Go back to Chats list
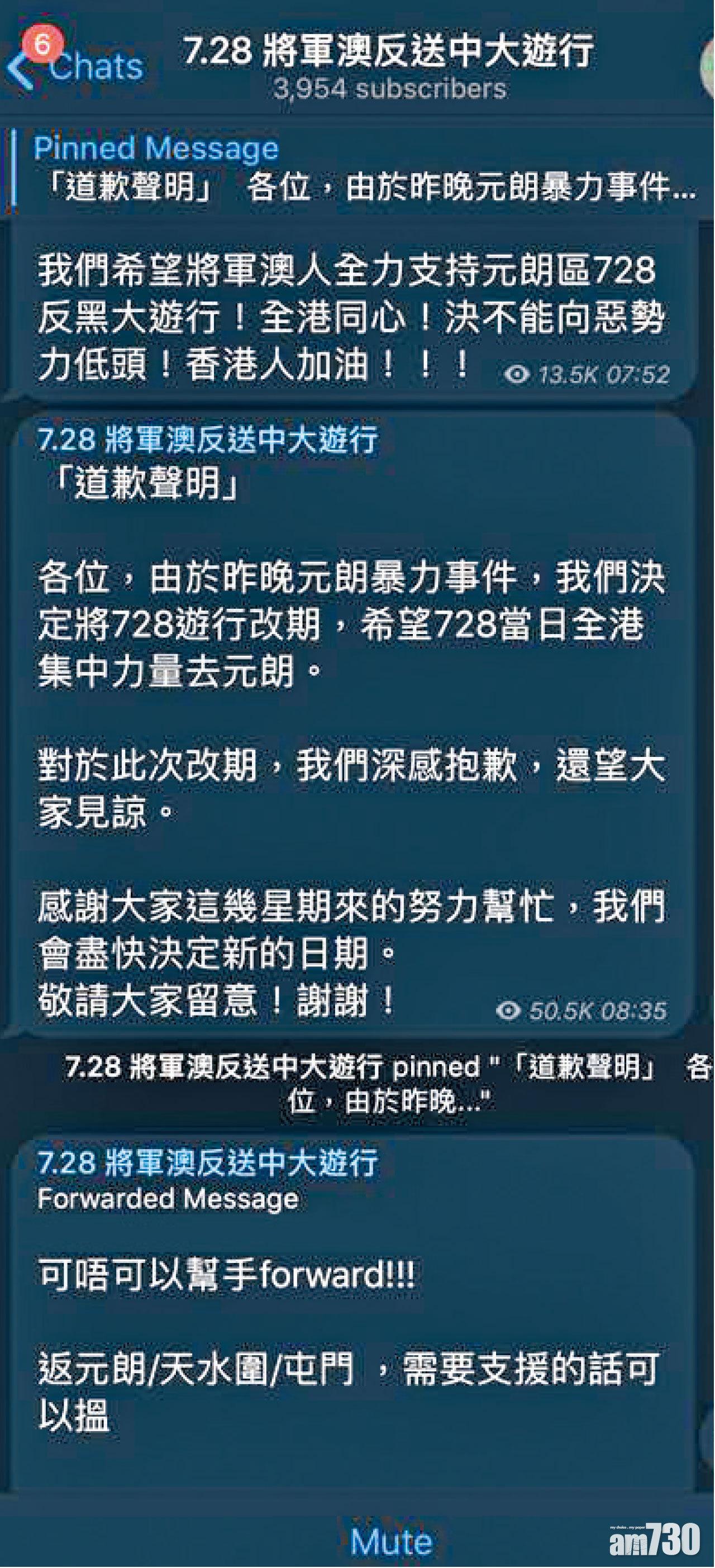Viewport: 715px width, 1568px height. point(76,66)
